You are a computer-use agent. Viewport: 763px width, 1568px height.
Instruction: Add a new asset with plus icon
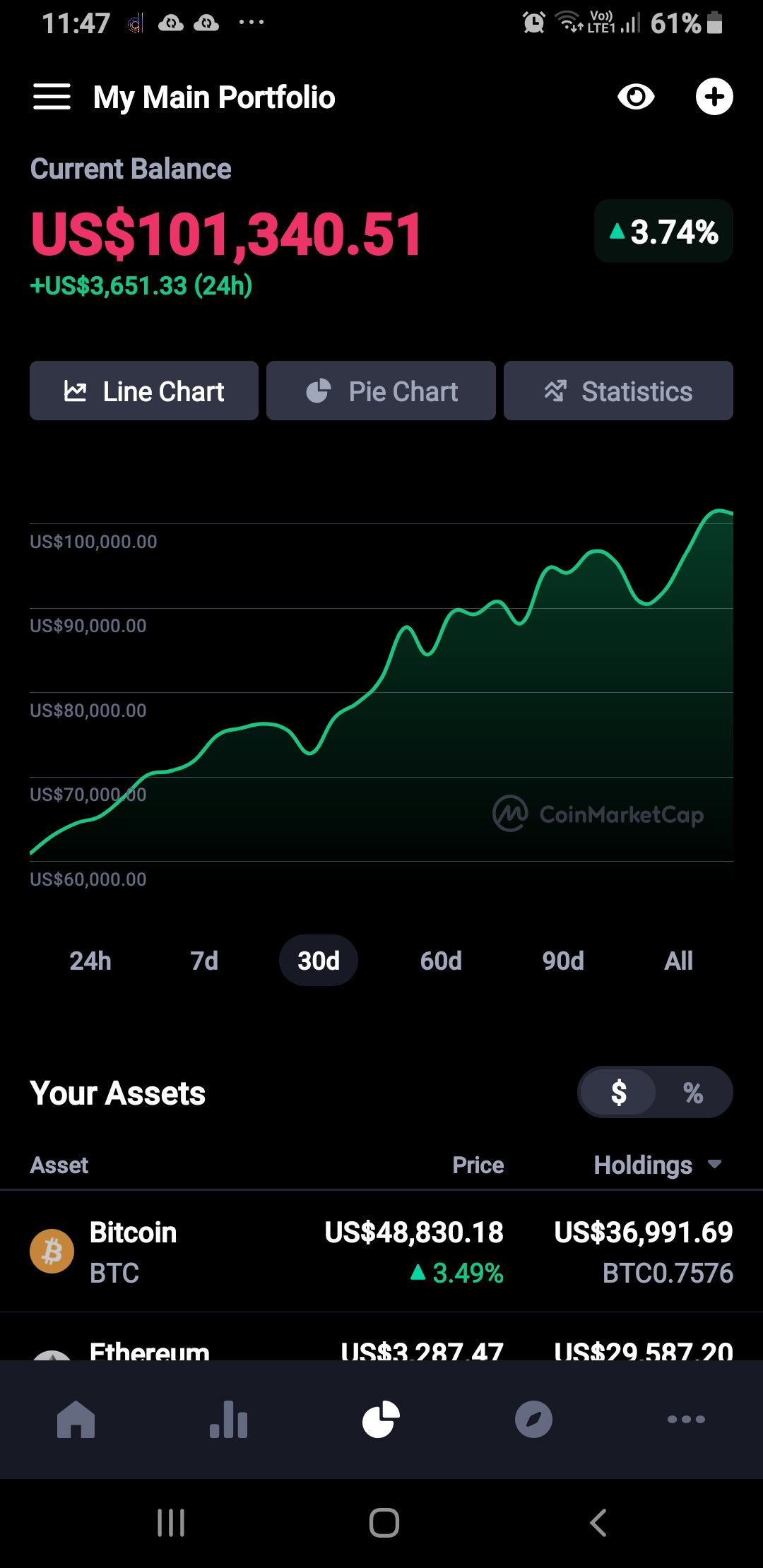click(714, 97)
